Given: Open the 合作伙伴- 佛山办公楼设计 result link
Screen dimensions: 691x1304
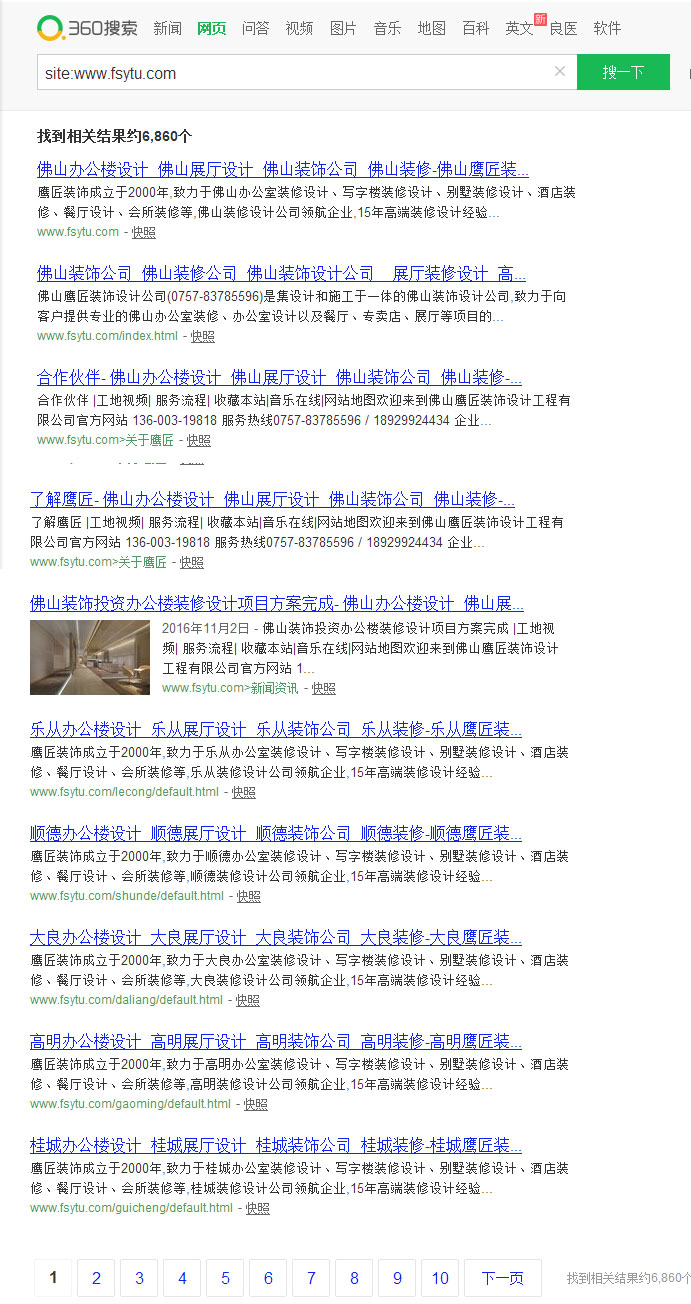Looking at the screenshot, I should [x=279, y=377].
